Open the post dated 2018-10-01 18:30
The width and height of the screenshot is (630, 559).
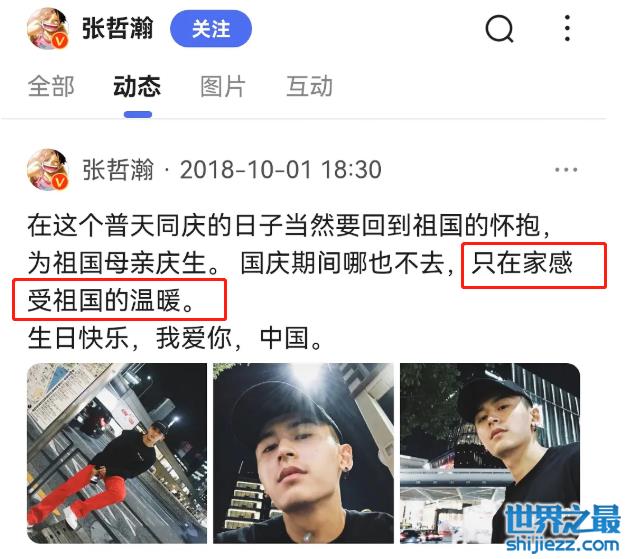point(281,170)
